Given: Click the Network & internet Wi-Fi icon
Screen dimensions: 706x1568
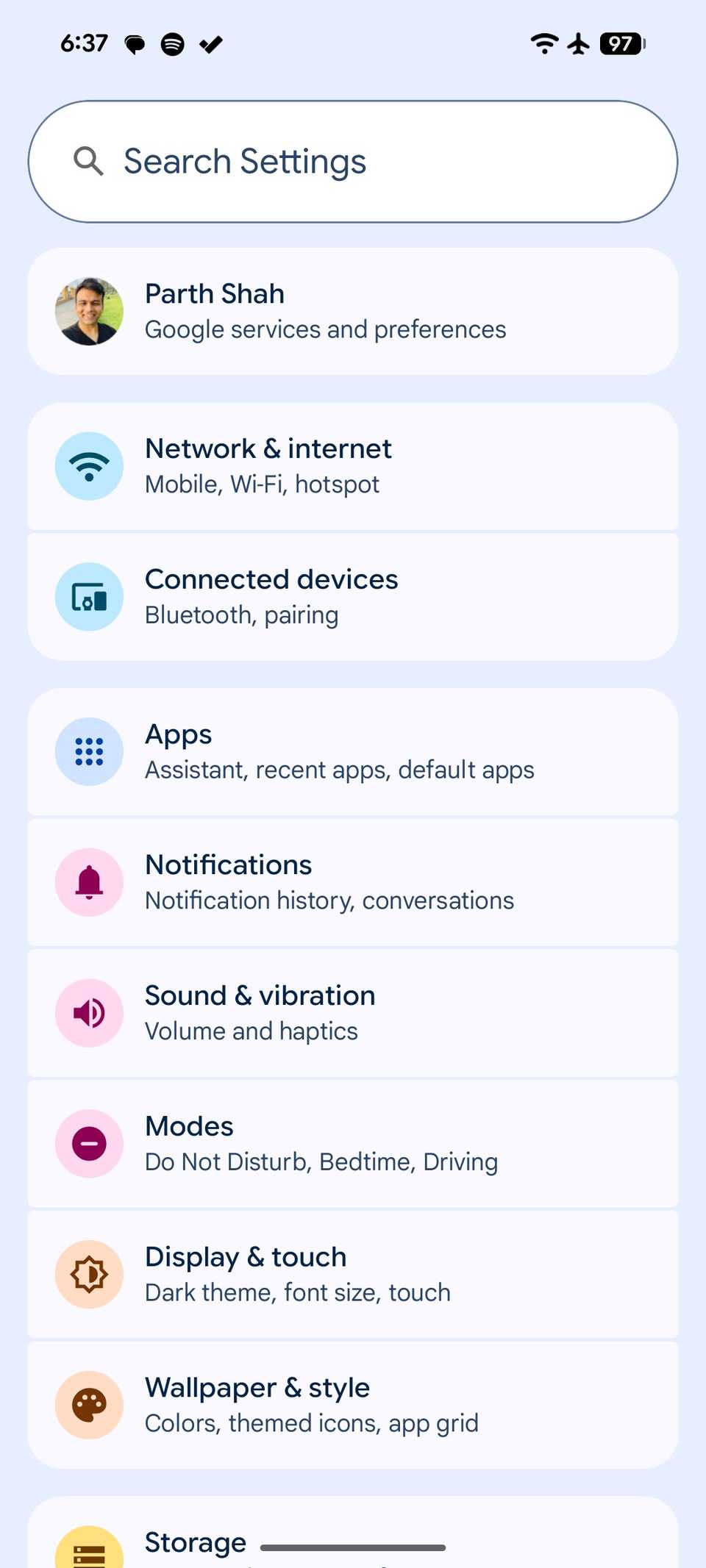Looking at the screenshot, I should point(88,465).
